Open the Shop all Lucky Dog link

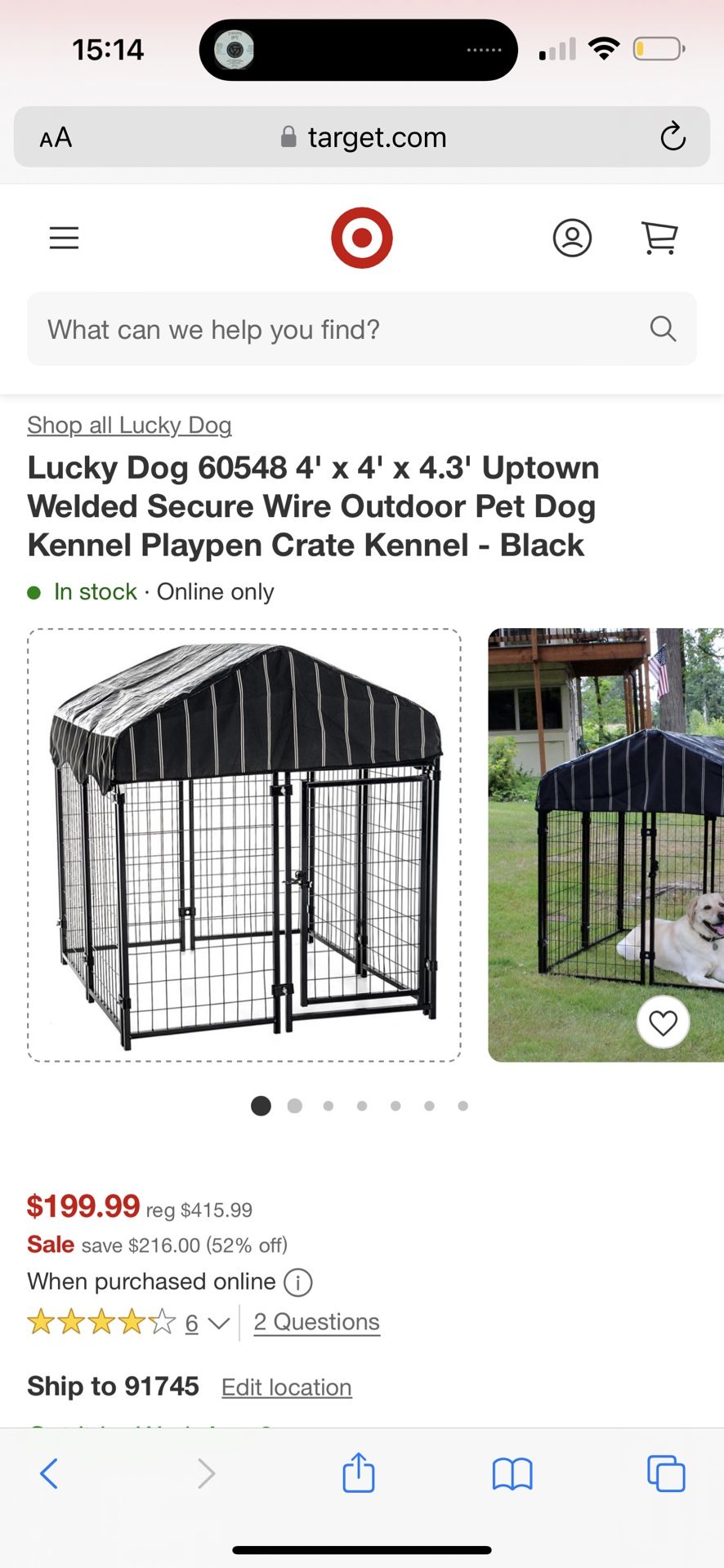(x=129, y=425)
